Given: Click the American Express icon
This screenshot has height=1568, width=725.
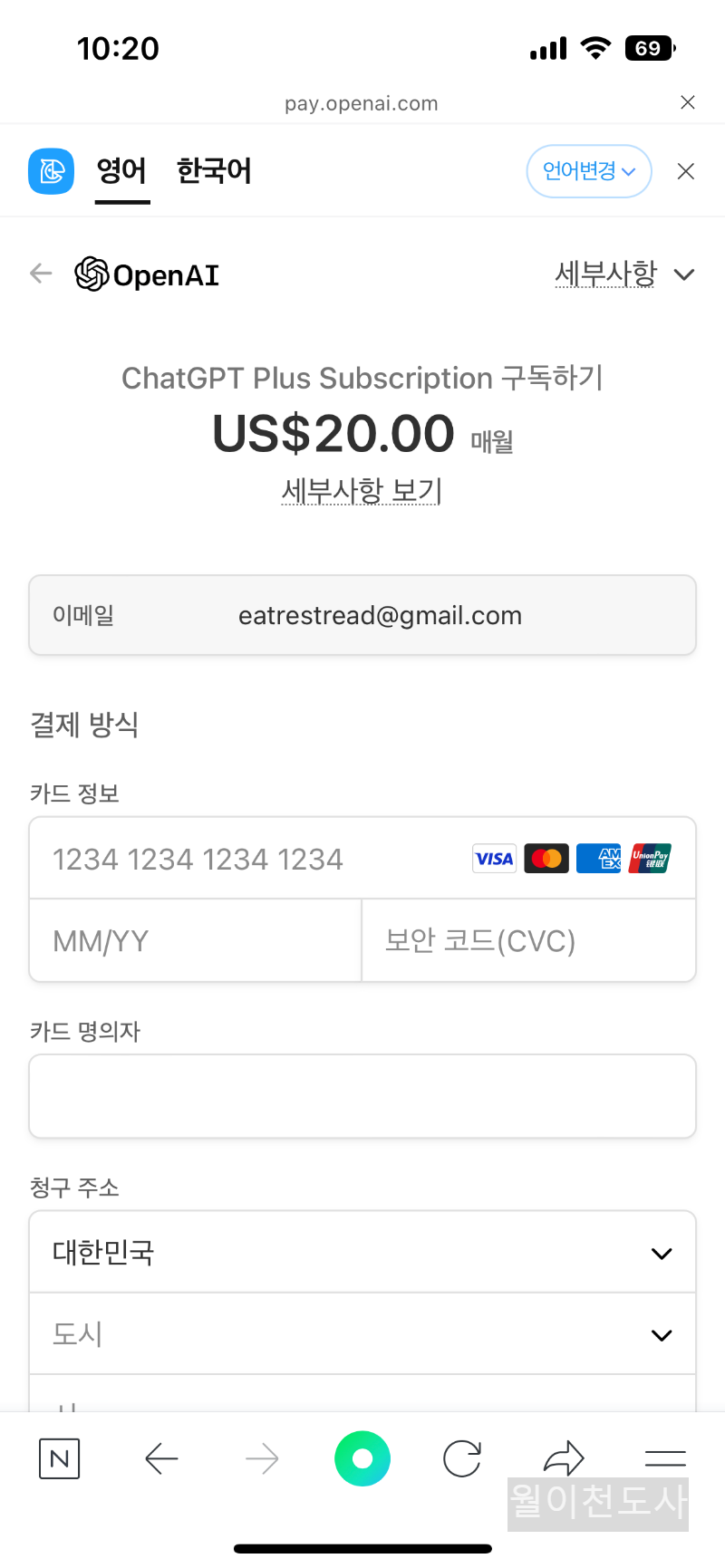Looking at the screenshot, I should 598,858.
